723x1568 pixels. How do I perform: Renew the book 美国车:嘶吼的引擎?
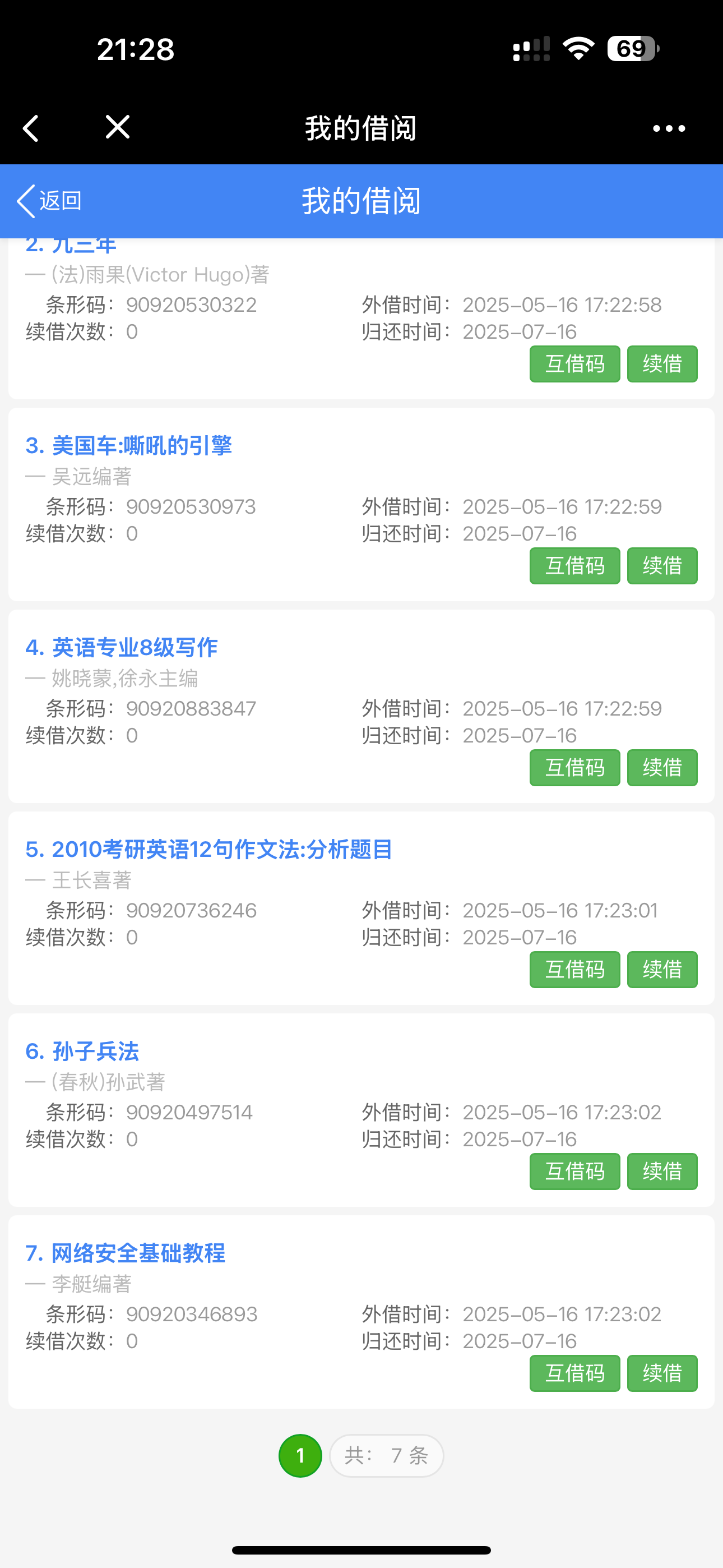[661, 565]
